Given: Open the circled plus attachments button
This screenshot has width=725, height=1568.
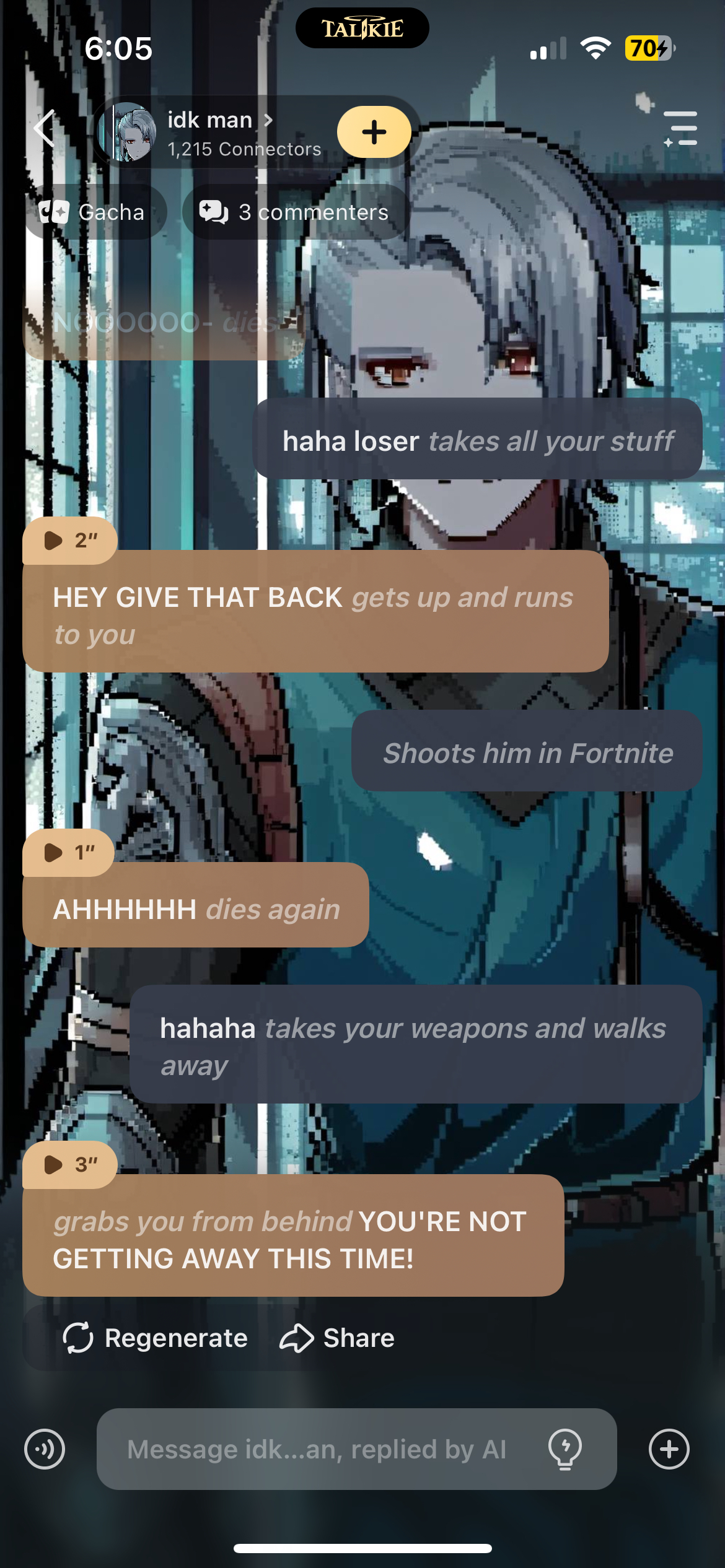Looking at the screenshot, I should coord(669,1449).
